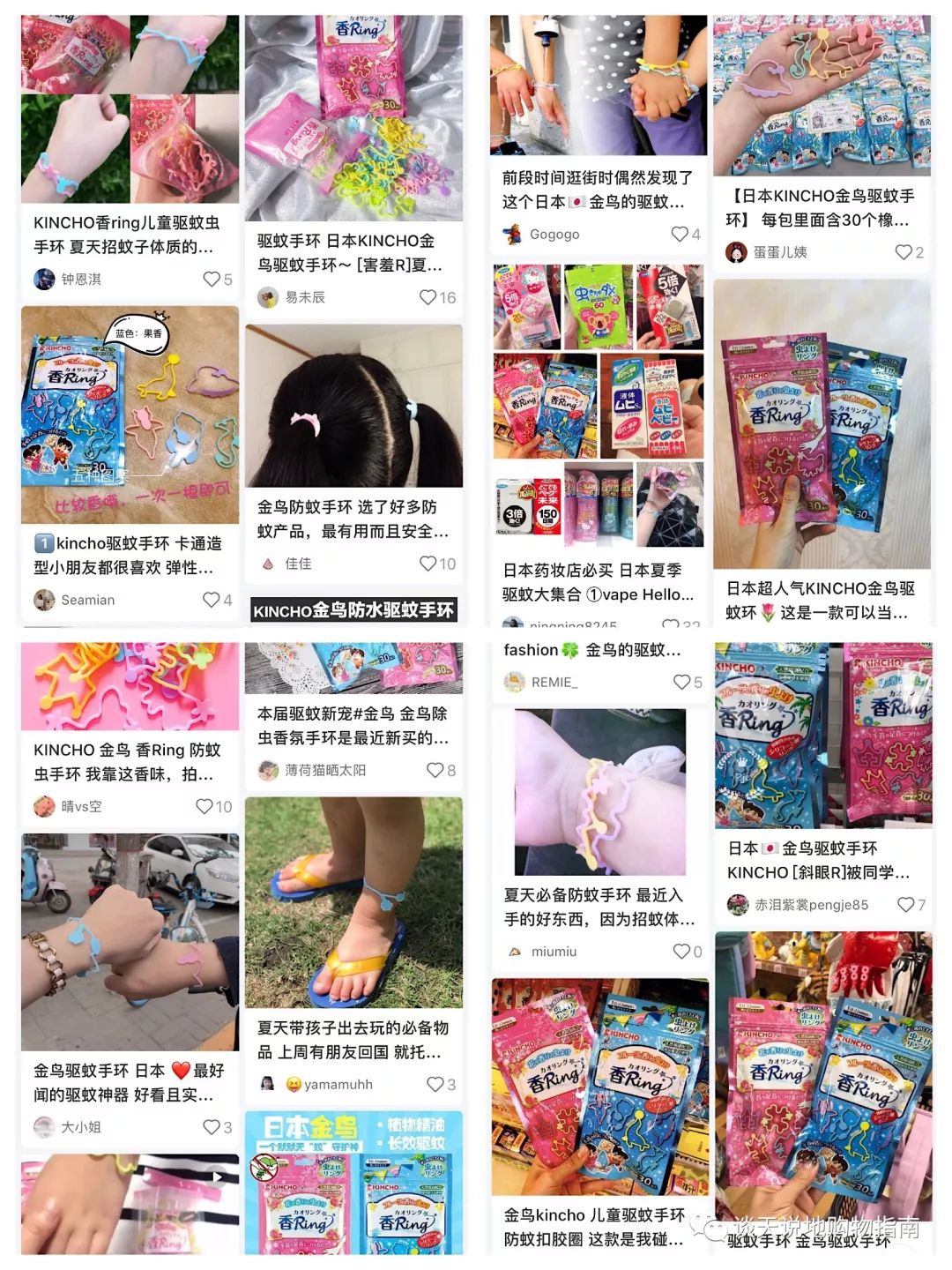This screenshot has height=1270, width=952.
Task: Click the heart icon on 钟恩淇's post
Action: (211, 279)
